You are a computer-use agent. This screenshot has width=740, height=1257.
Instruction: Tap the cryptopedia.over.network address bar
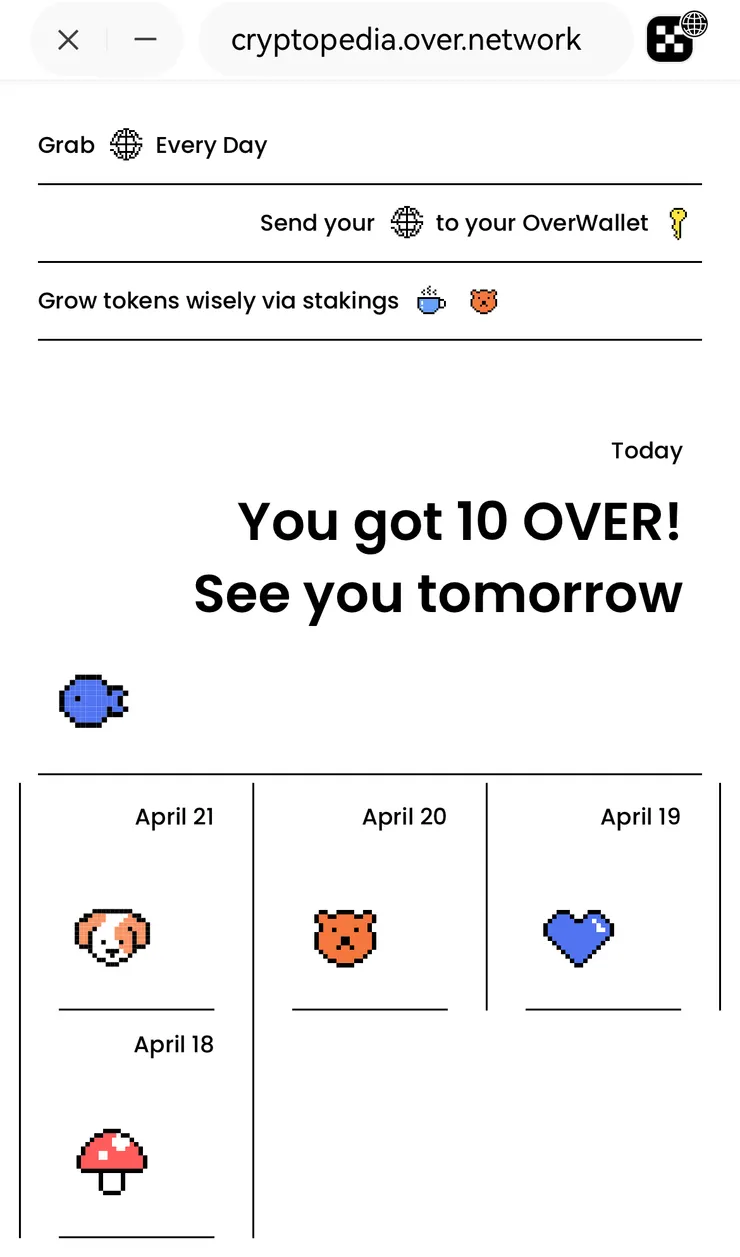[405, 39]
